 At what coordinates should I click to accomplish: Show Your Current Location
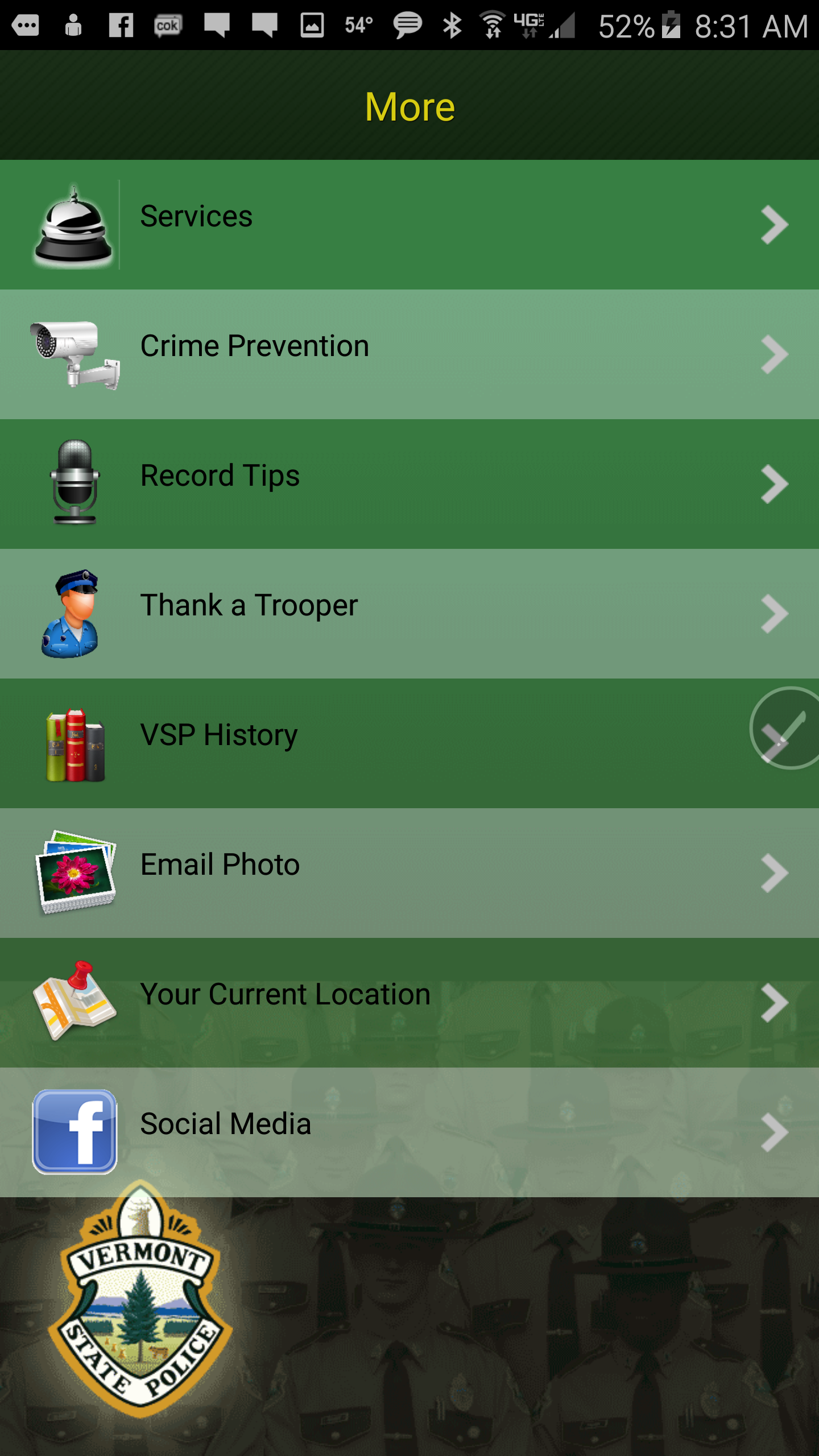[x=409, y=1003]
